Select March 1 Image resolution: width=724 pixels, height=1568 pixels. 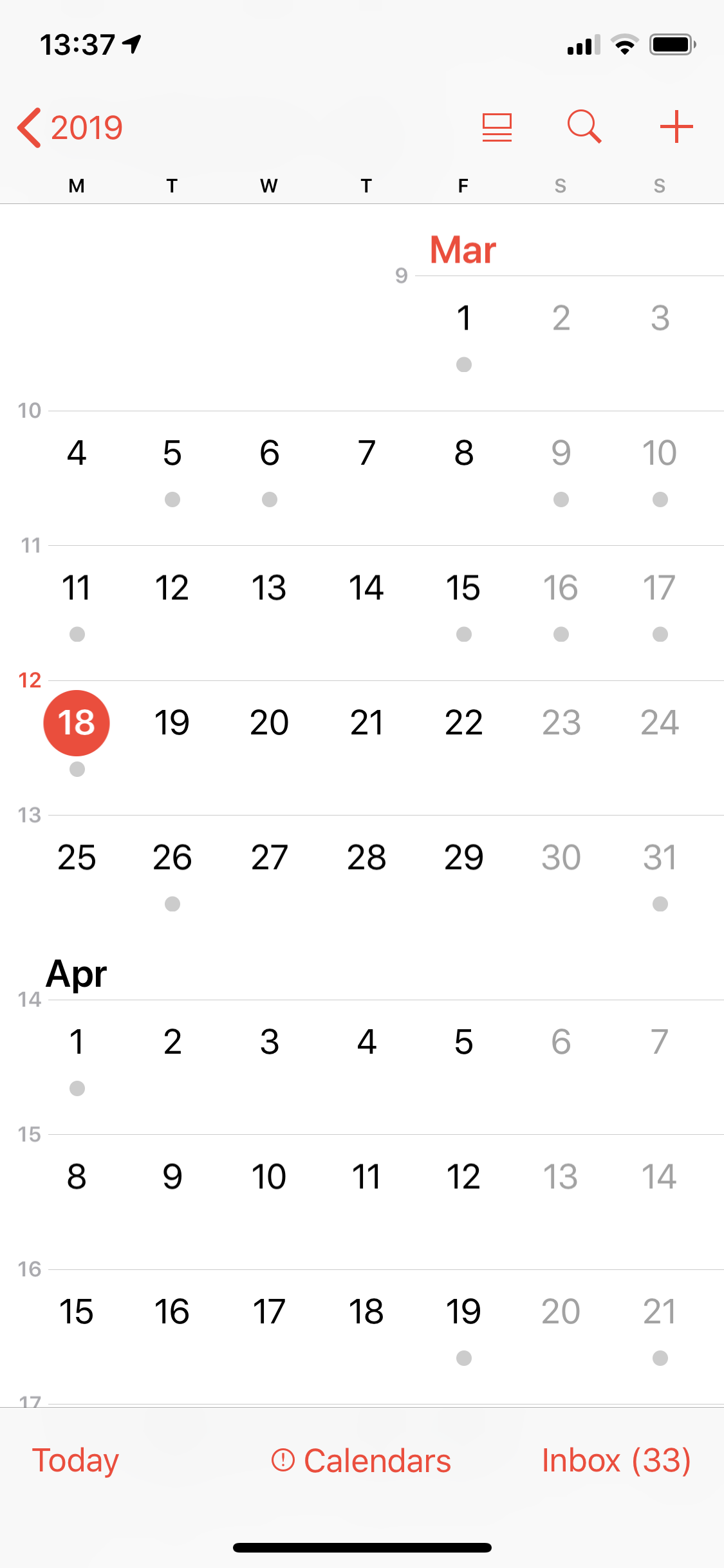tap(463, 319)
